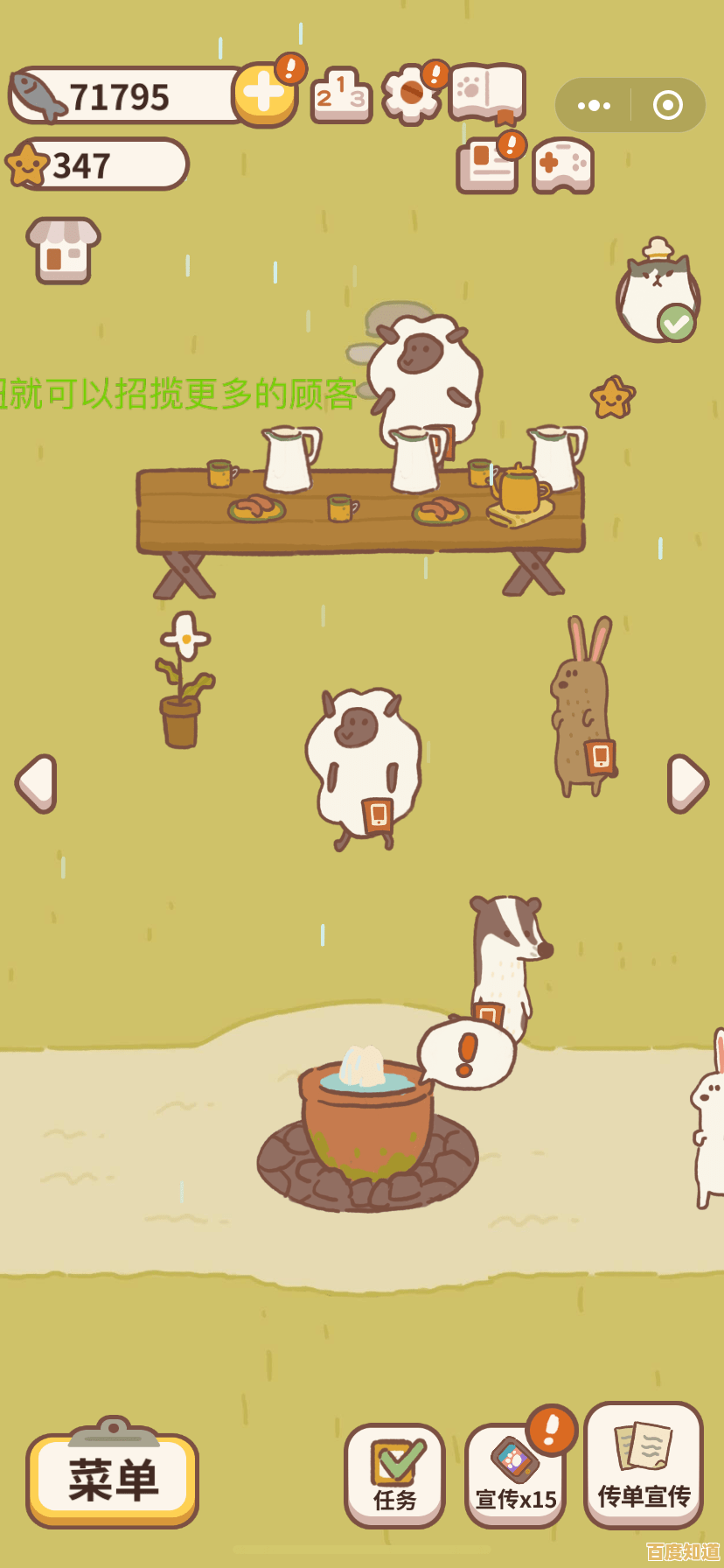
Task: Open the 菜单 menu button
Action: [x=113, y=1480]
